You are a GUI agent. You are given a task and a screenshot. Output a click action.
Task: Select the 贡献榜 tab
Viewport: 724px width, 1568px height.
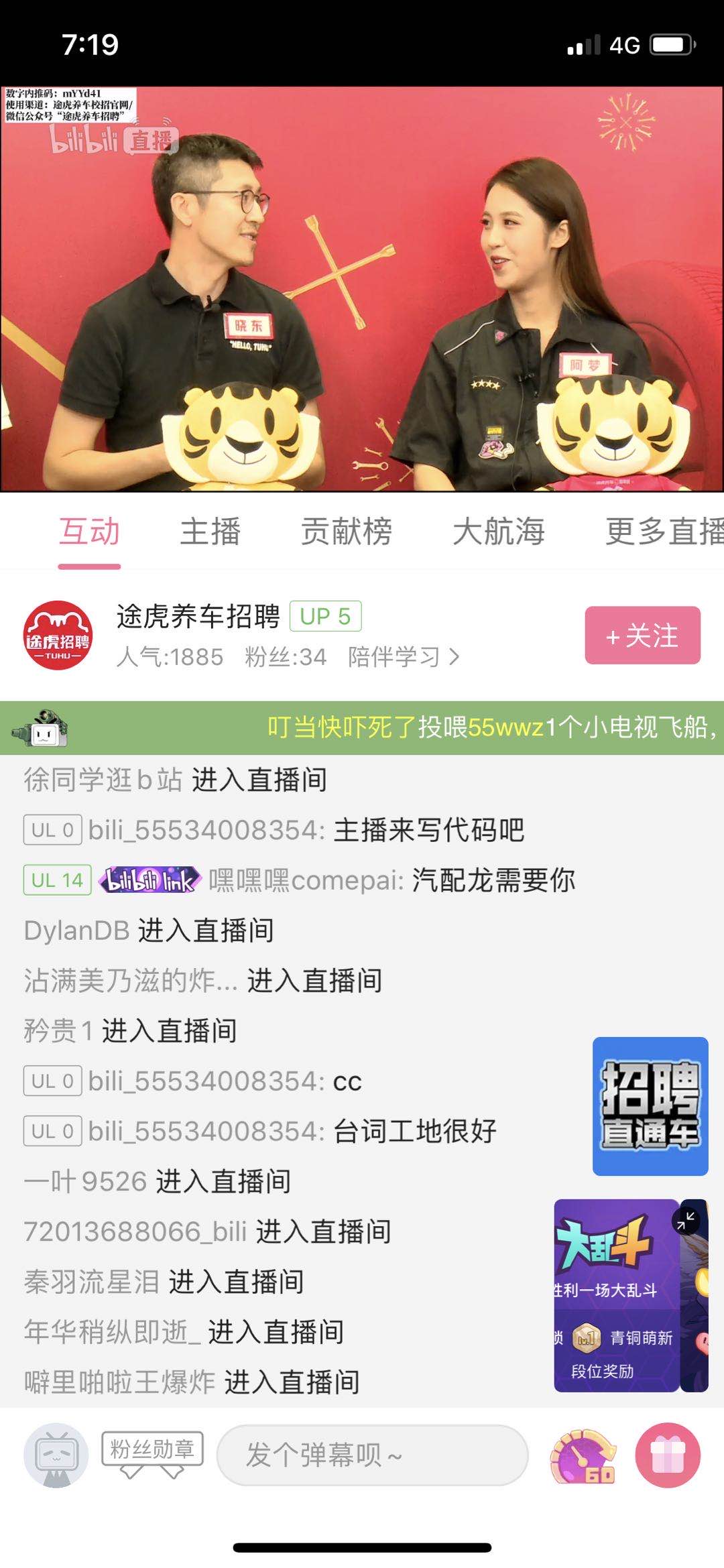[346, 532]
